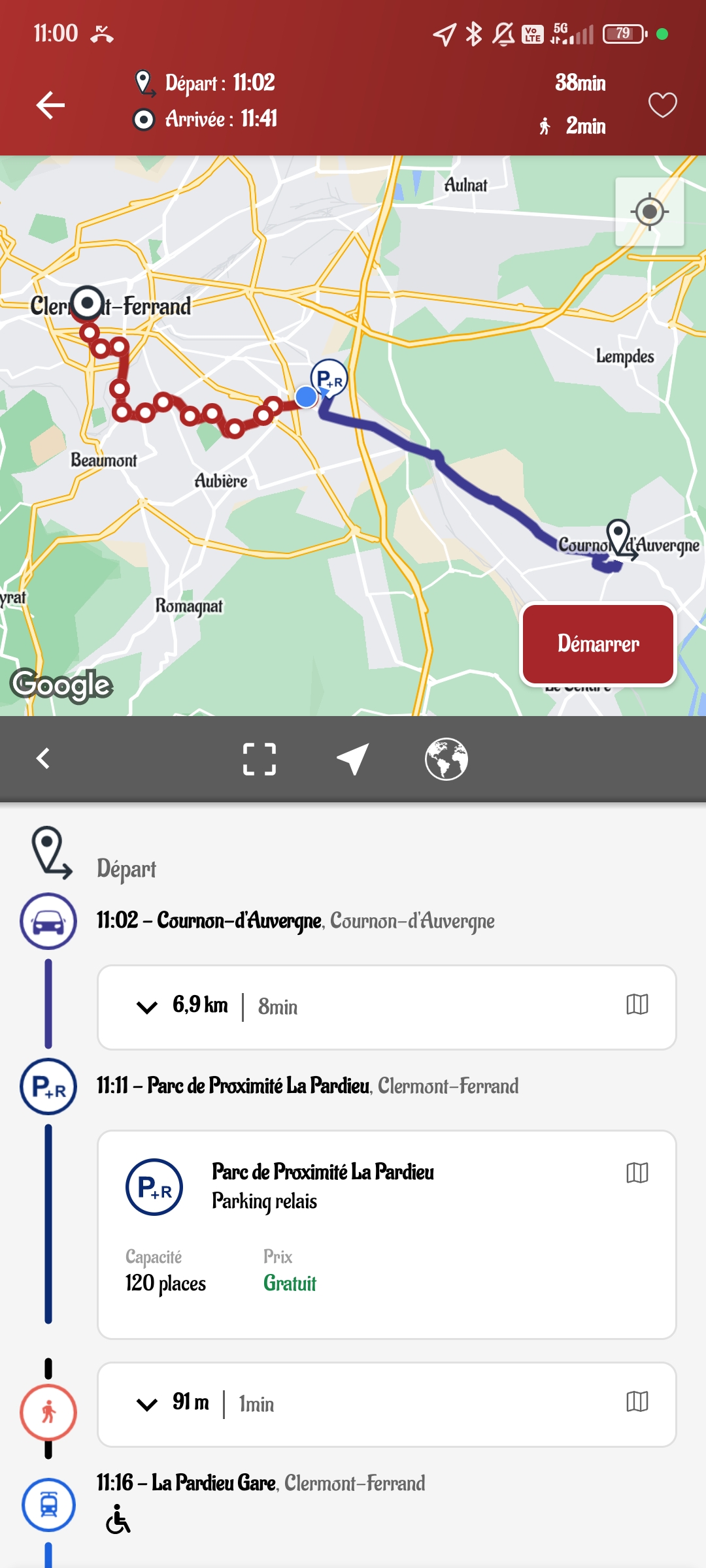Show 6,9 km segment on map
Viewport: 706px width, 1568px height.
click(637, 1005)
